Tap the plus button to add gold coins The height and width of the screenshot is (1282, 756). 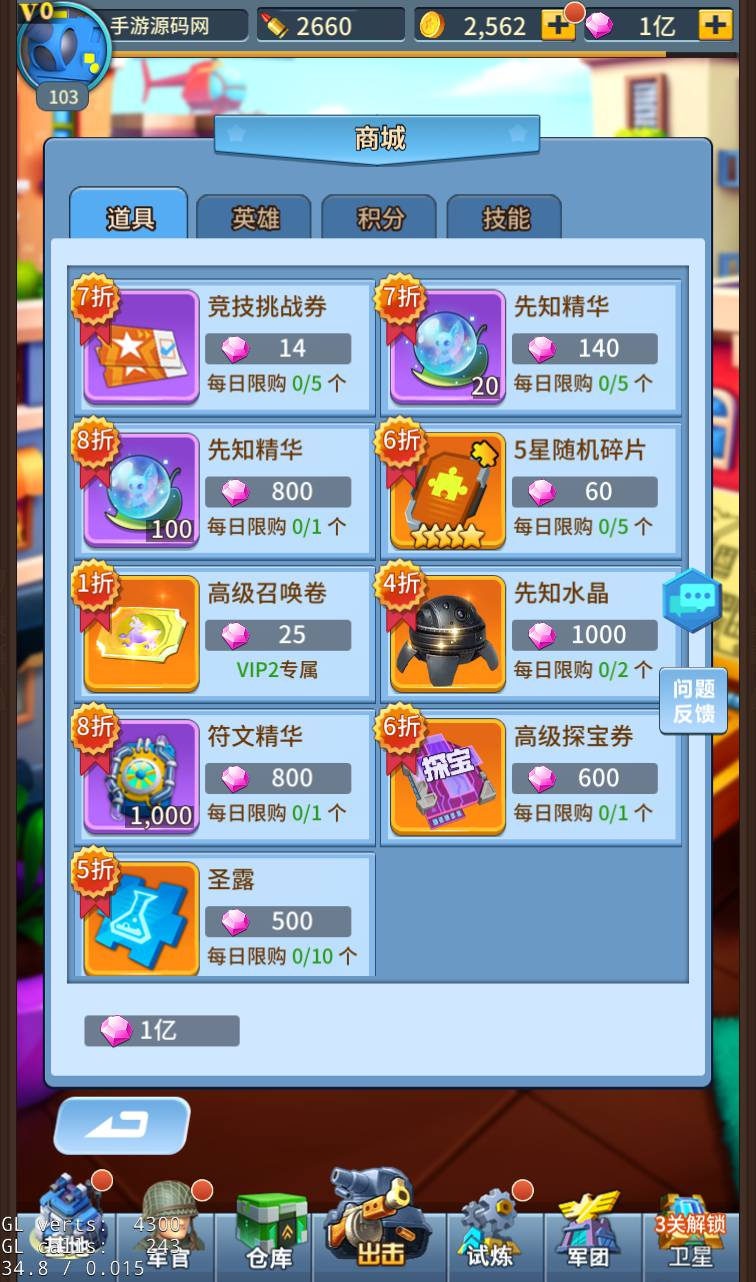(558, 25)
